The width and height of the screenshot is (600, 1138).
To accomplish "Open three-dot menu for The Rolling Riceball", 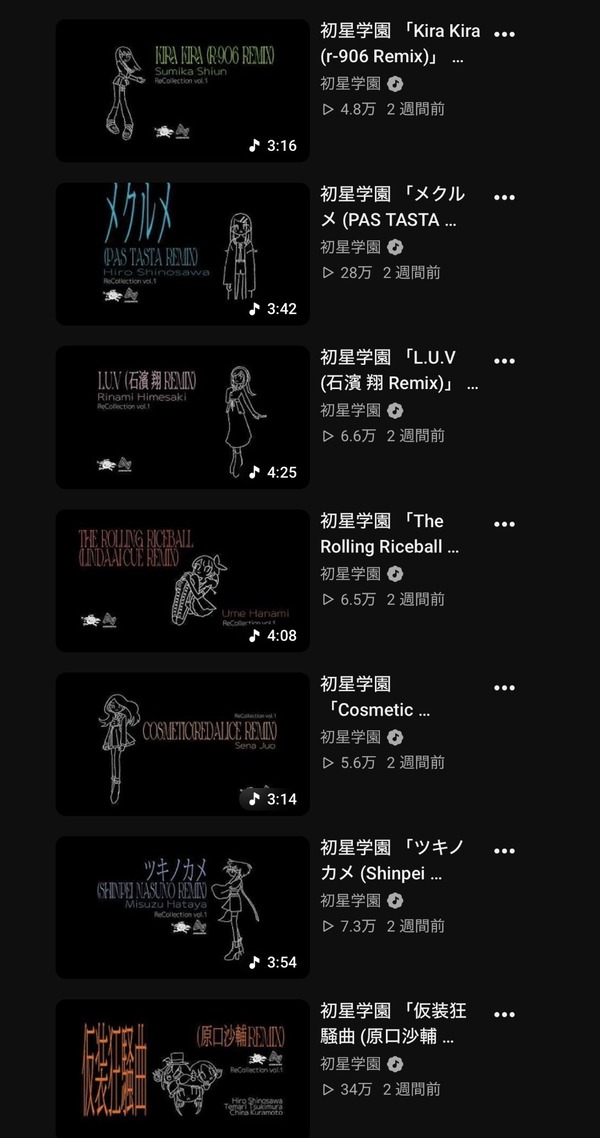I will click(504, 524).
